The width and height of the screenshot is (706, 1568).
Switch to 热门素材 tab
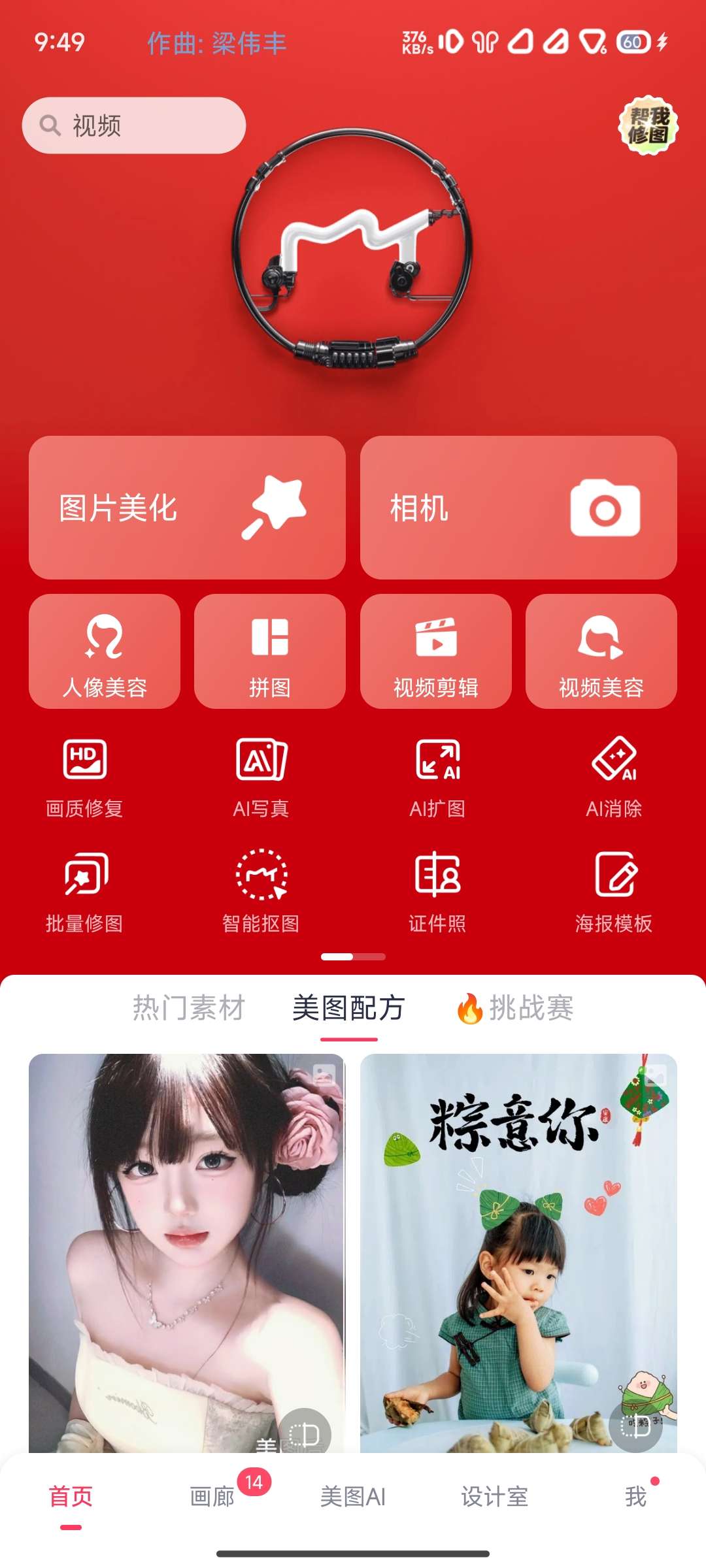(189, 1008)
